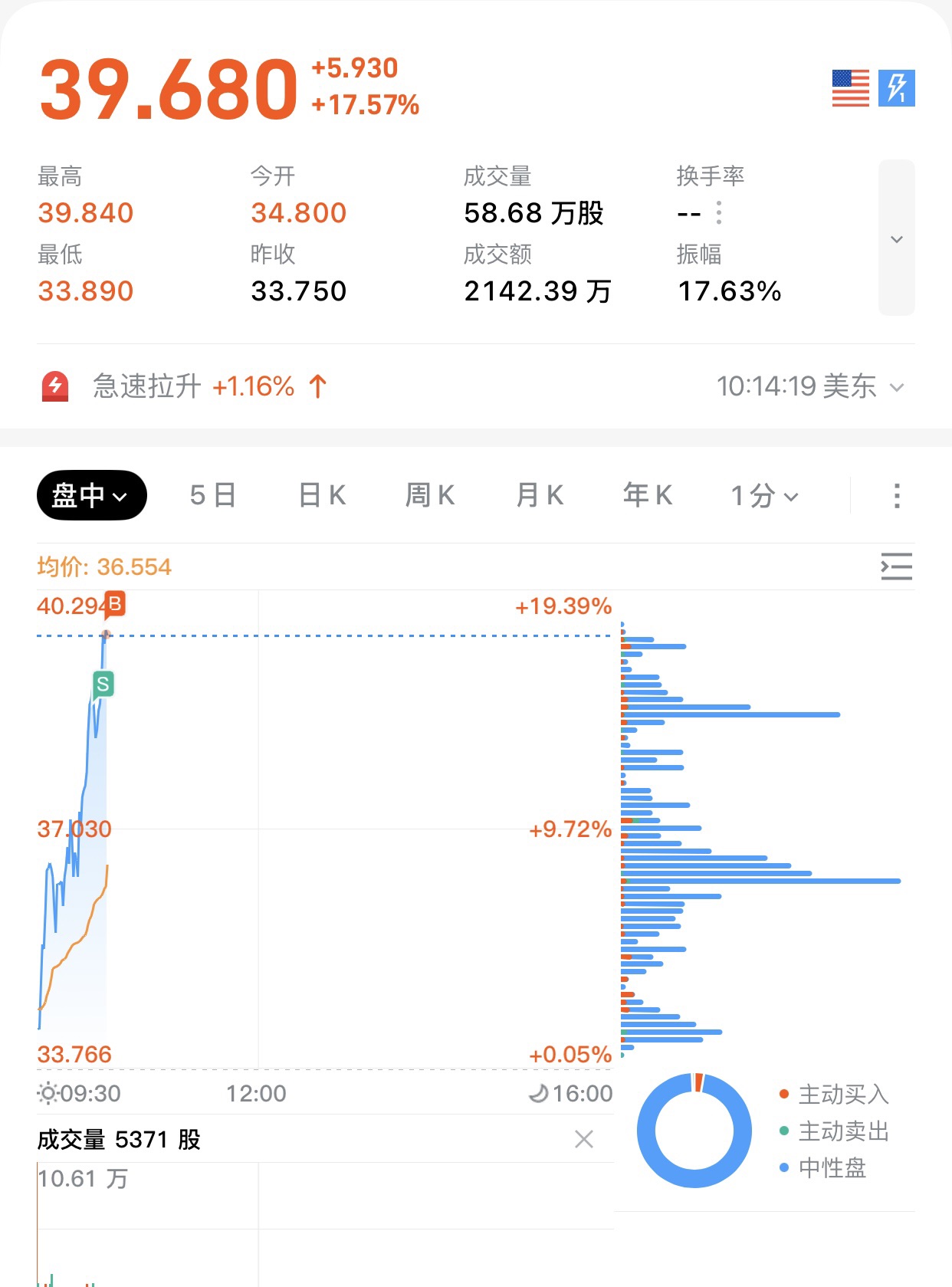952x1287 pixels.
Task: Open the chart overflow menu
Action: [x=896, y=495]
